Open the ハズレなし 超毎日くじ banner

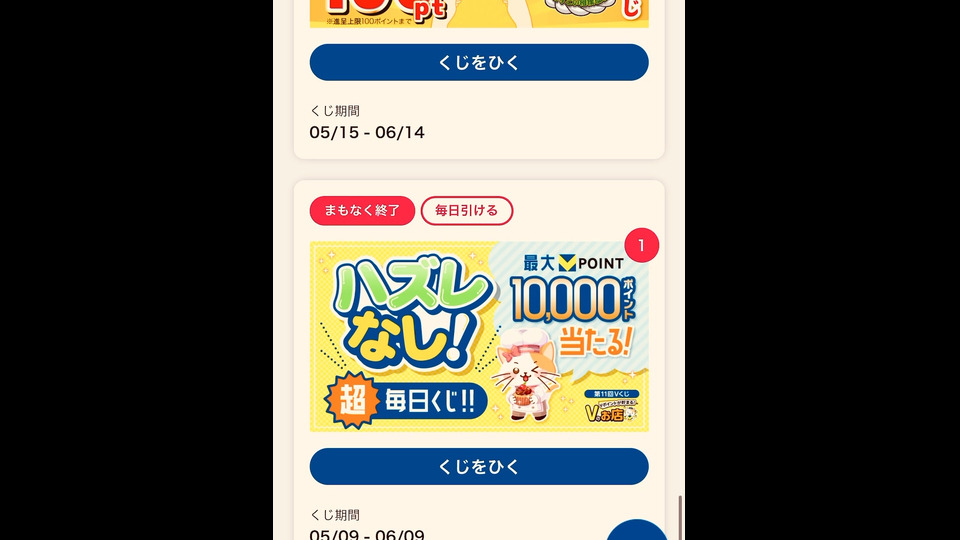[479, 337]
